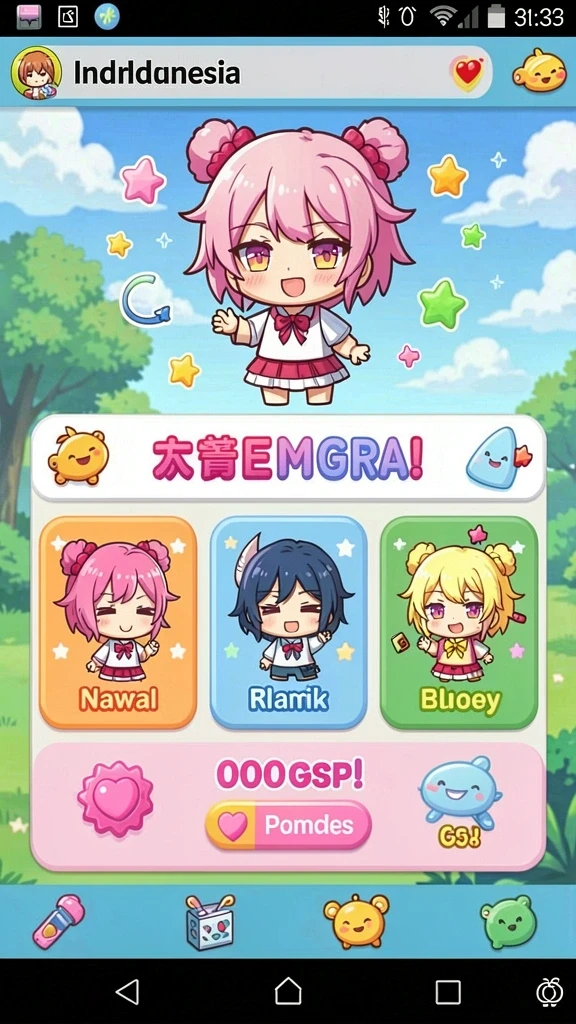The width and height of the screenshot is (576, 1024).
Task: Switch to the green bear tab
Action: (509, 922)
